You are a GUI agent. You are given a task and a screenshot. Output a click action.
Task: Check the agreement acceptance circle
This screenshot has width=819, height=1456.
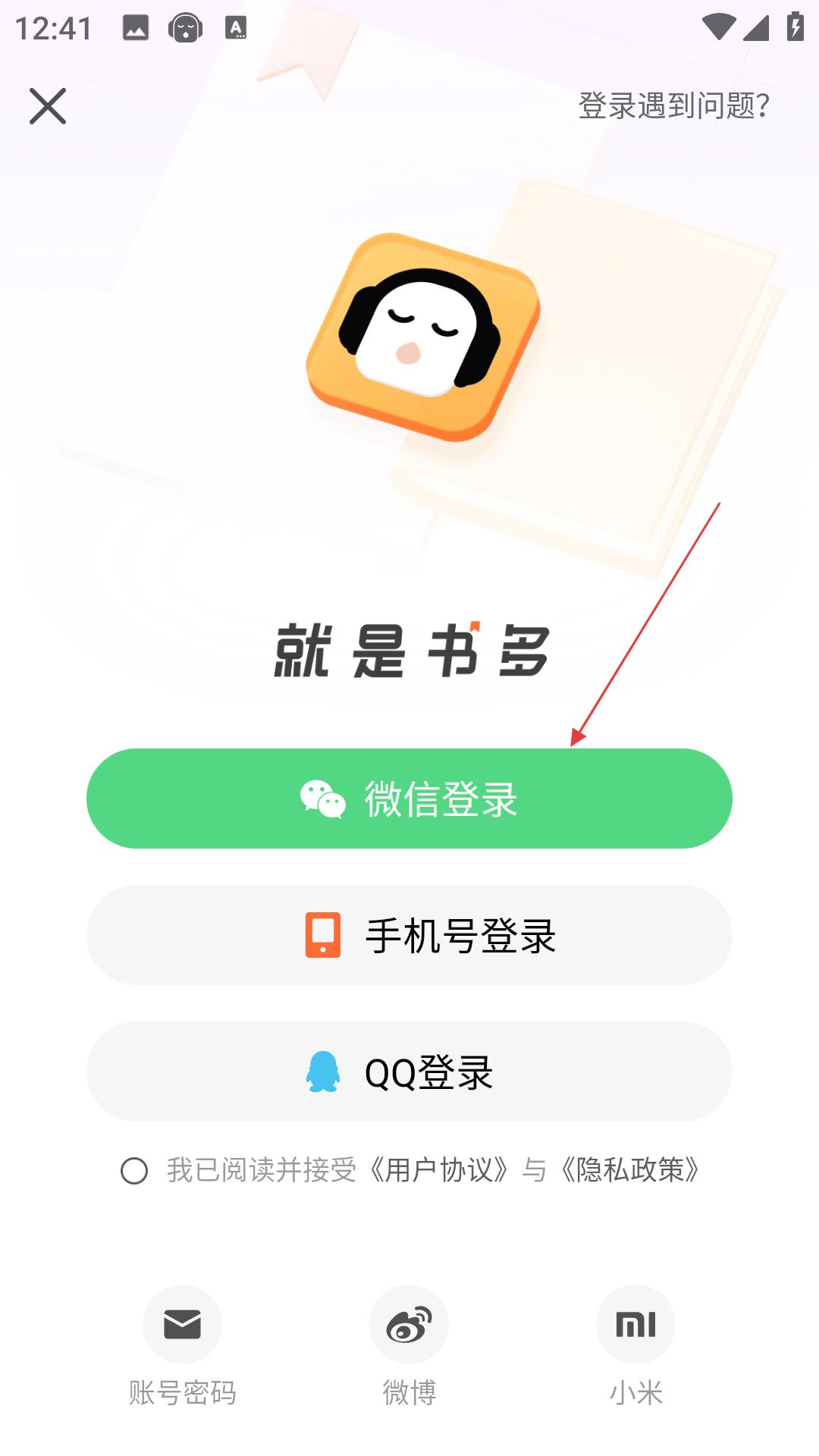[x=134, y=1171]
